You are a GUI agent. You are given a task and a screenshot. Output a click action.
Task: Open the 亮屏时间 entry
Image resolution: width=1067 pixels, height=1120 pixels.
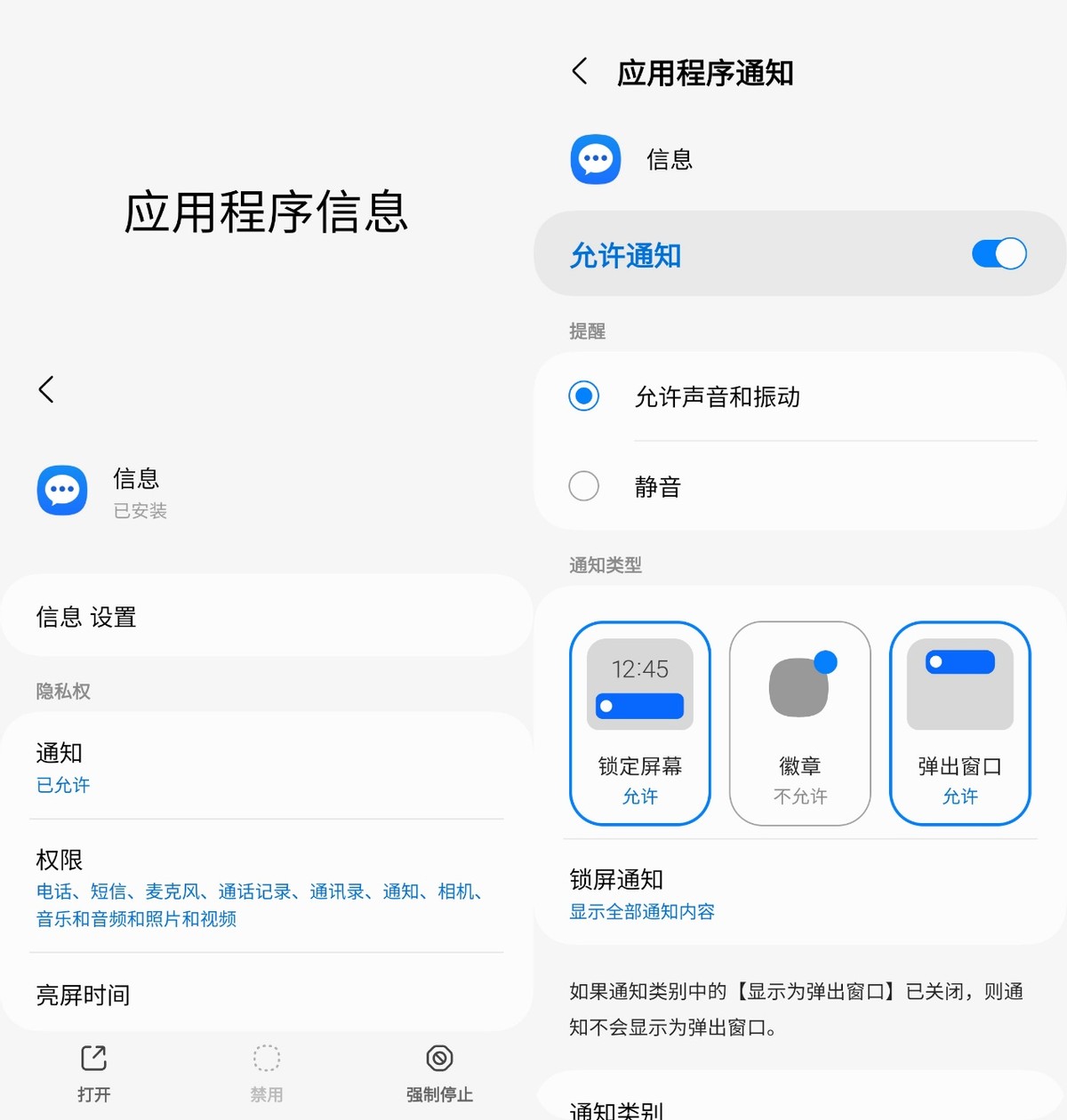tap(83, 995)
